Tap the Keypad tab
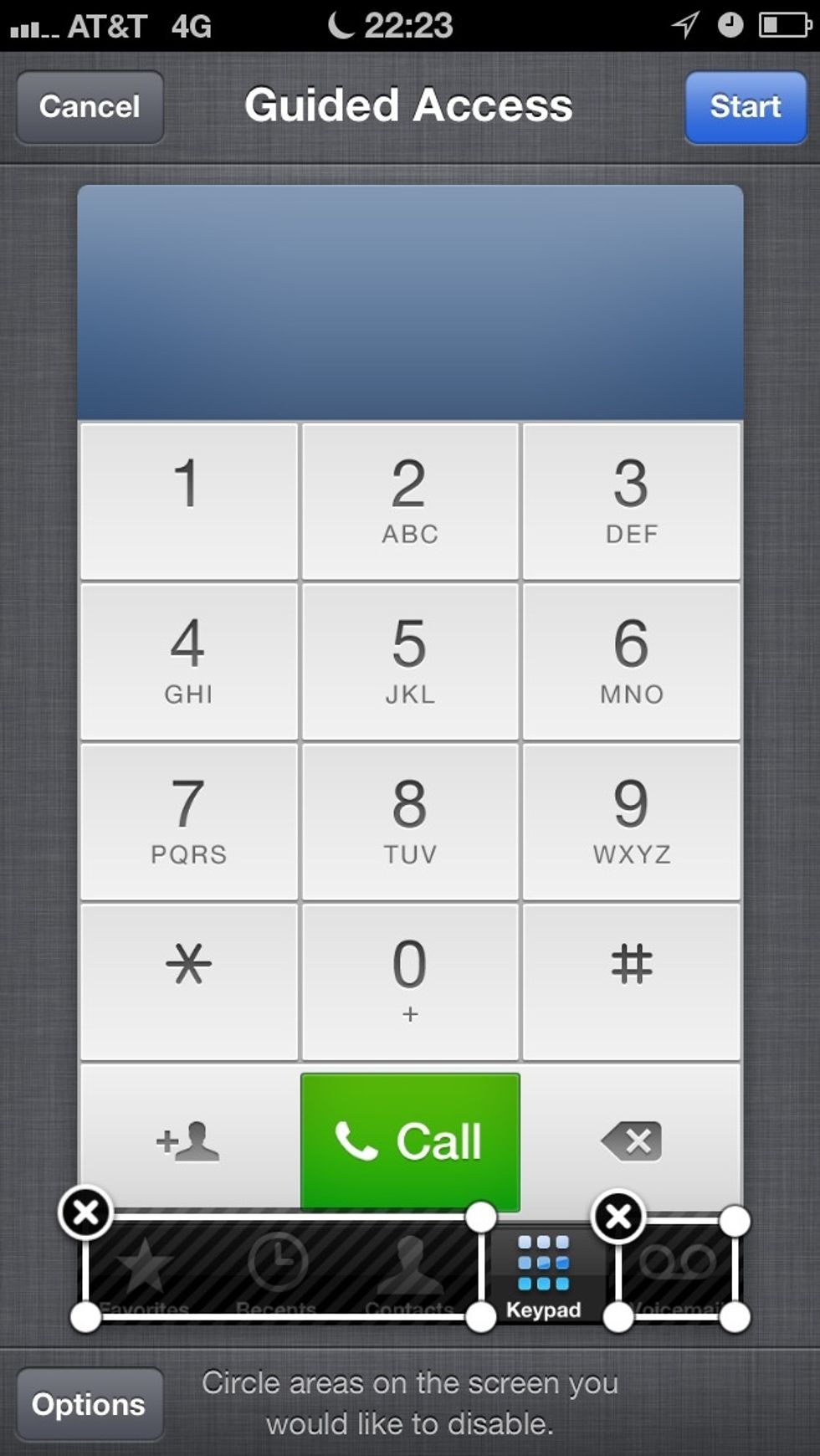Viewport: 820px width, 1456px height. click(543, 1275)
